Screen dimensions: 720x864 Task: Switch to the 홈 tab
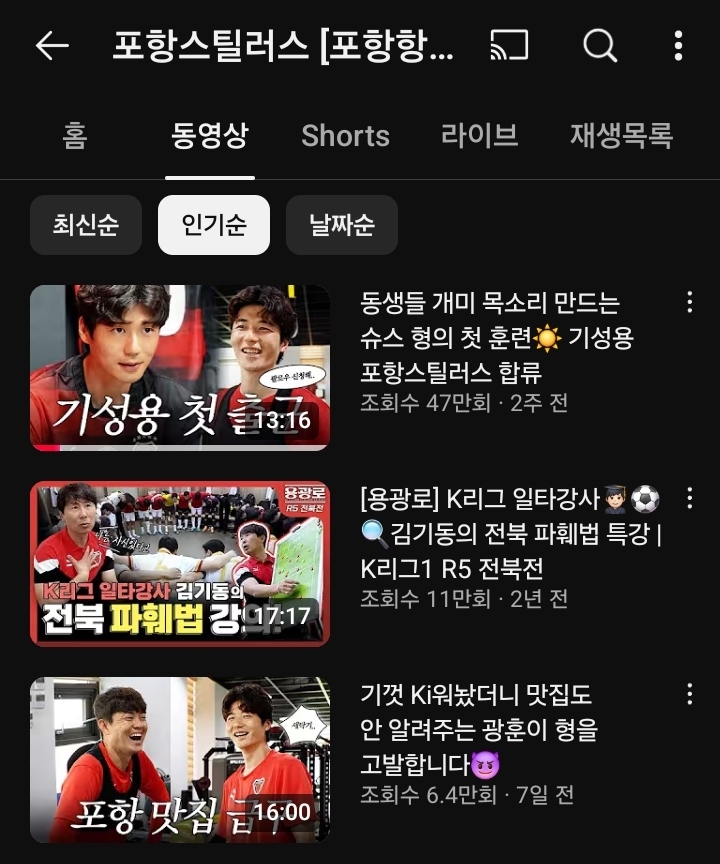[x=74, y=135]
